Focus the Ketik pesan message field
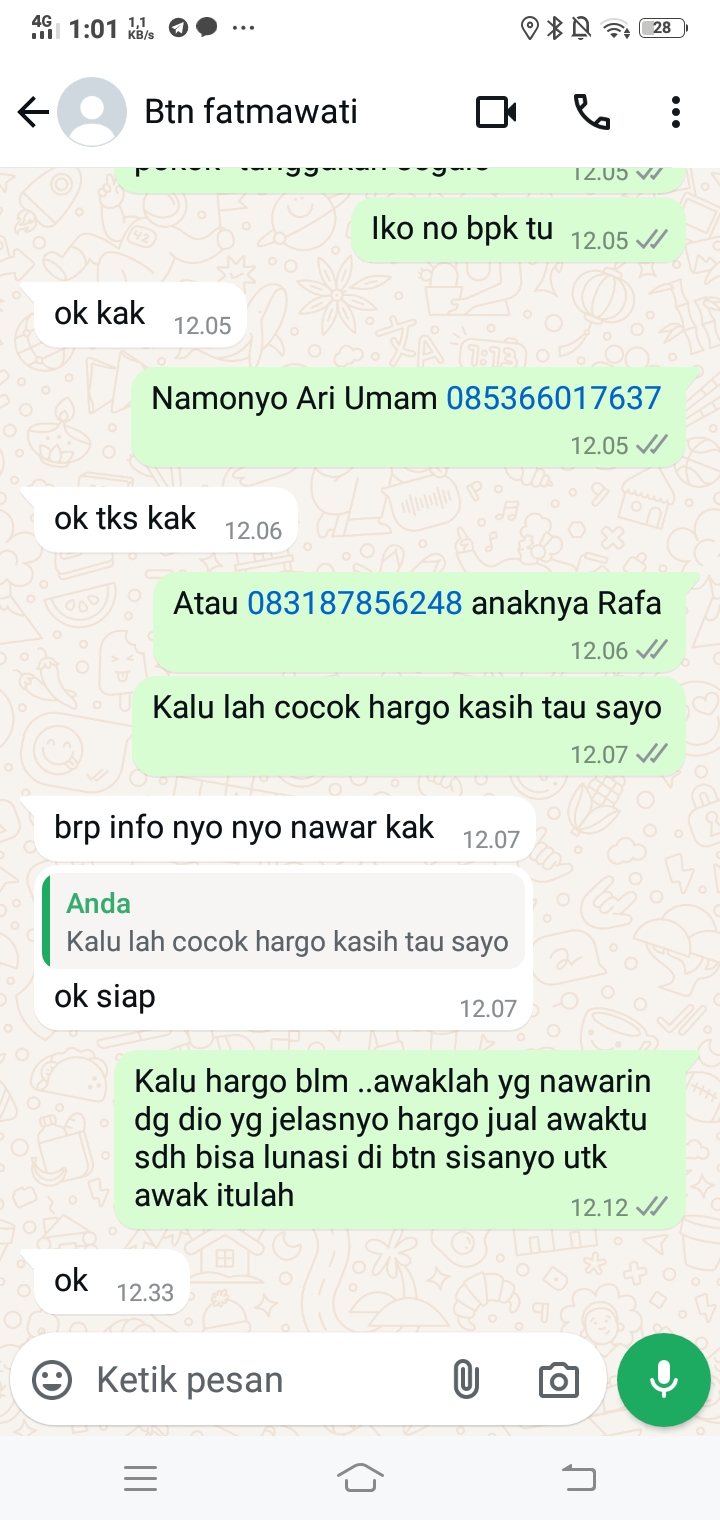720x1520 pixels. (260, 1381)
